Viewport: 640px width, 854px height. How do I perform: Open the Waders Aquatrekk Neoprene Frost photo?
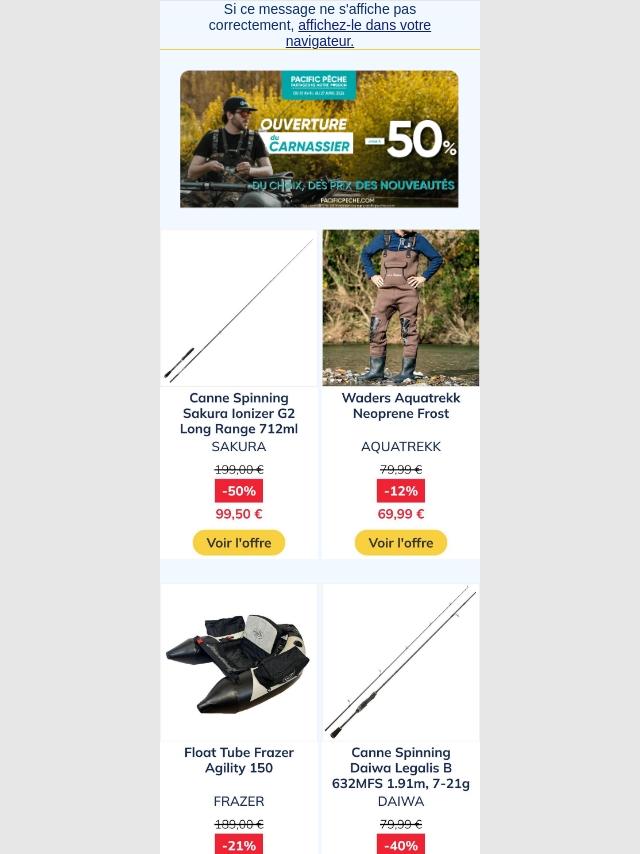click(401, 308)
